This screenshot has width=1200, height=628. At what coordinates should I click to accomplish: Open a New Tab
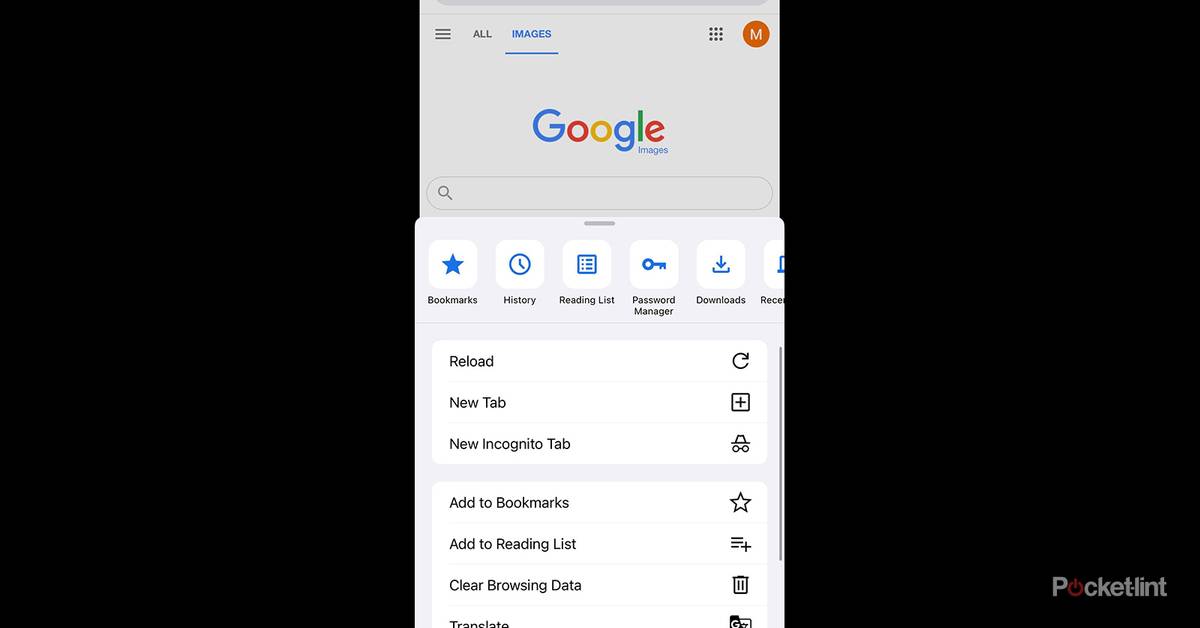point(599,402)
